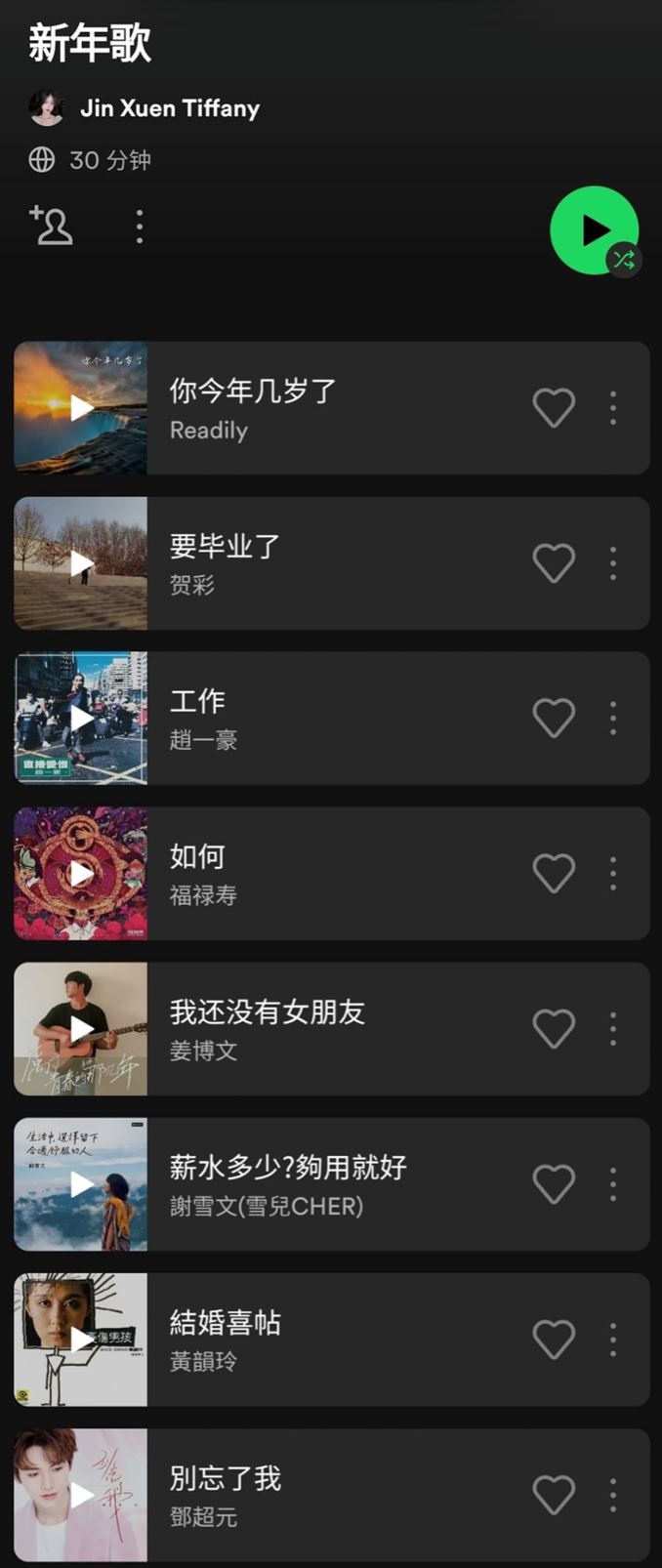Open the add collaborator icon
The image size is (662, 1568).
51,226
